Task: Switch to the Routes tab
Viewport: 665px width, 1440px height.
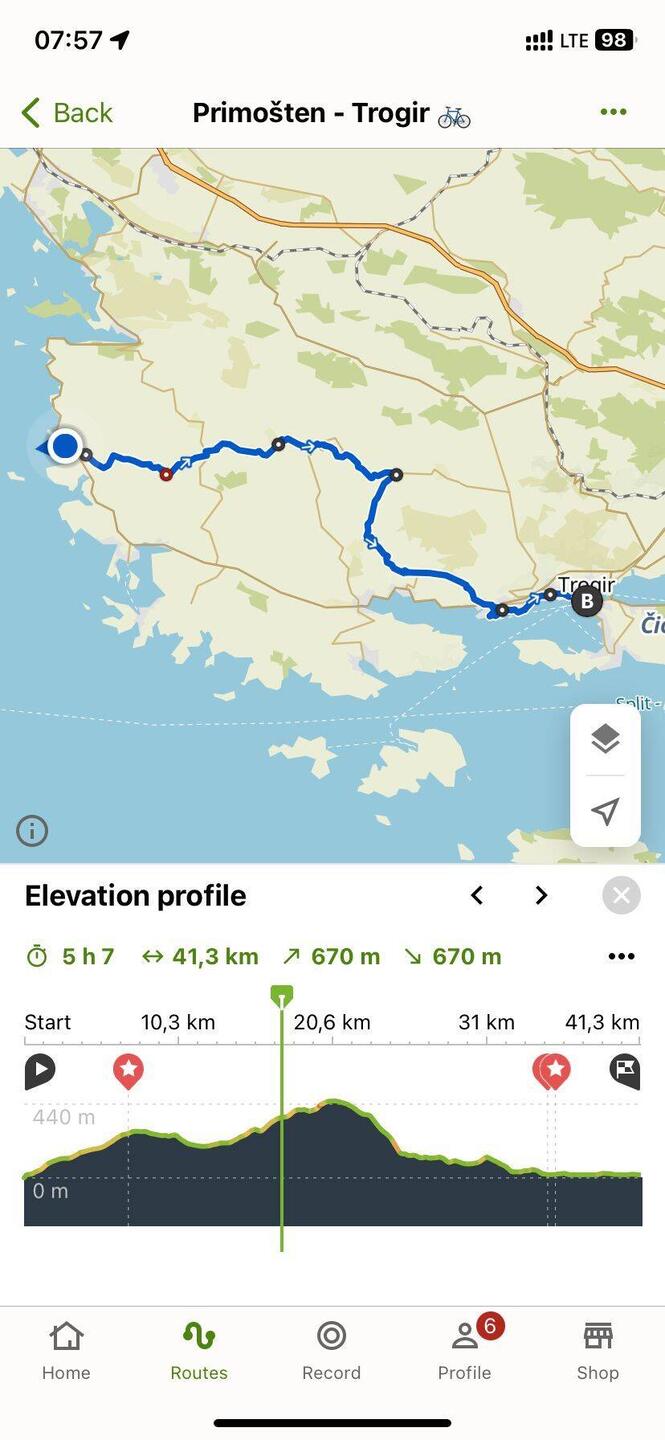Action: click(x=199, y=1350)
